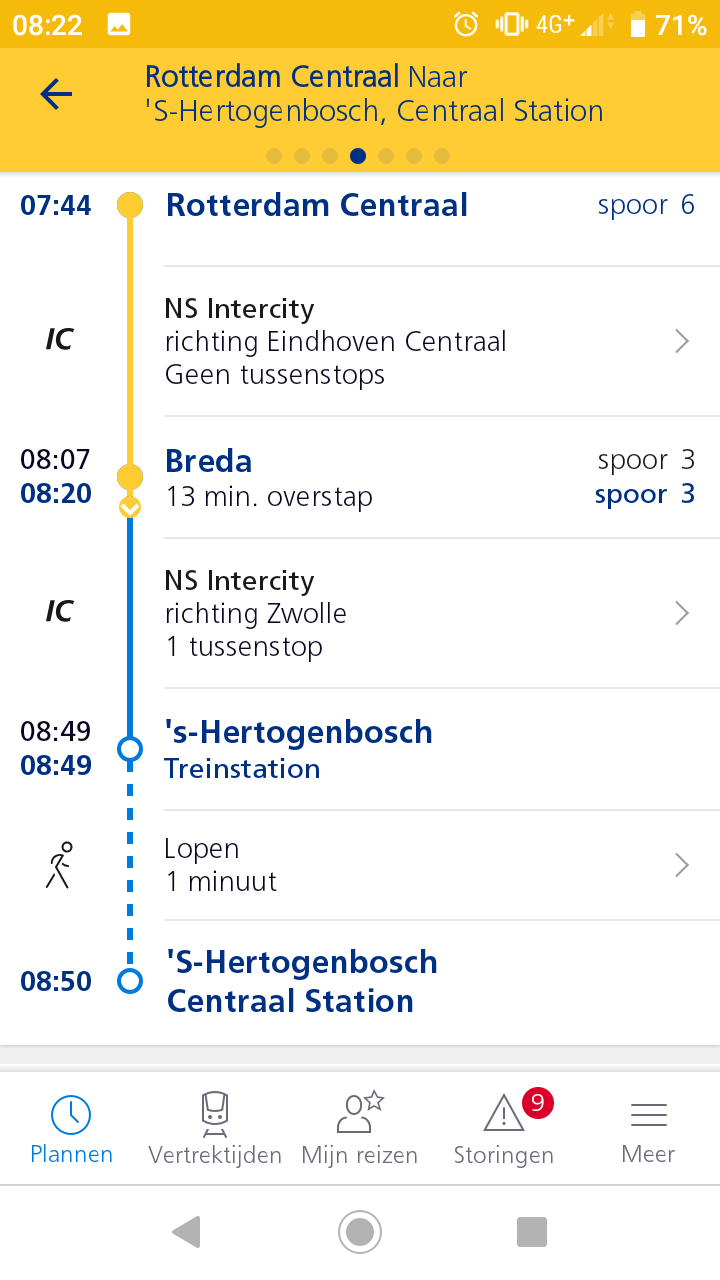The height and width of the screenshot is (1280, 720).
Task: Tap the system home button
Action: pos(360,1232)
